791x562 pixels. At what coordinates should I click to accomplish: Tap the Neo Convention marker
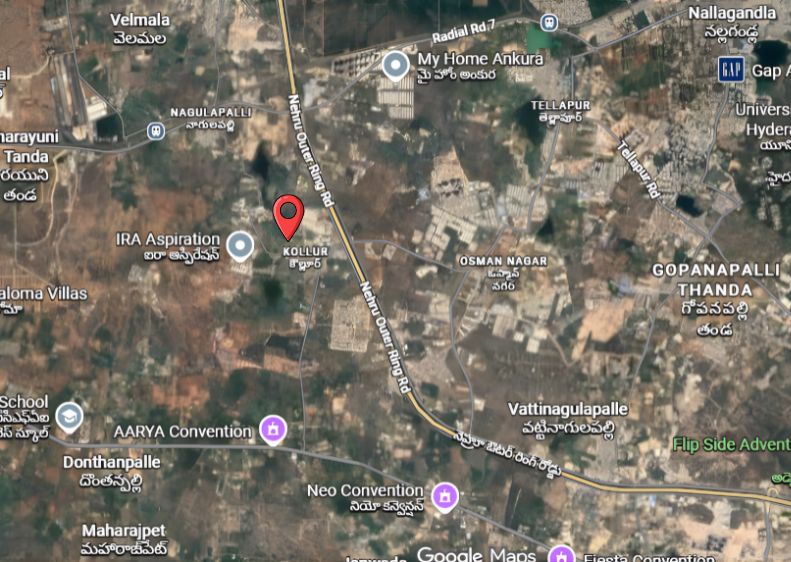click(x=445, y=495)
